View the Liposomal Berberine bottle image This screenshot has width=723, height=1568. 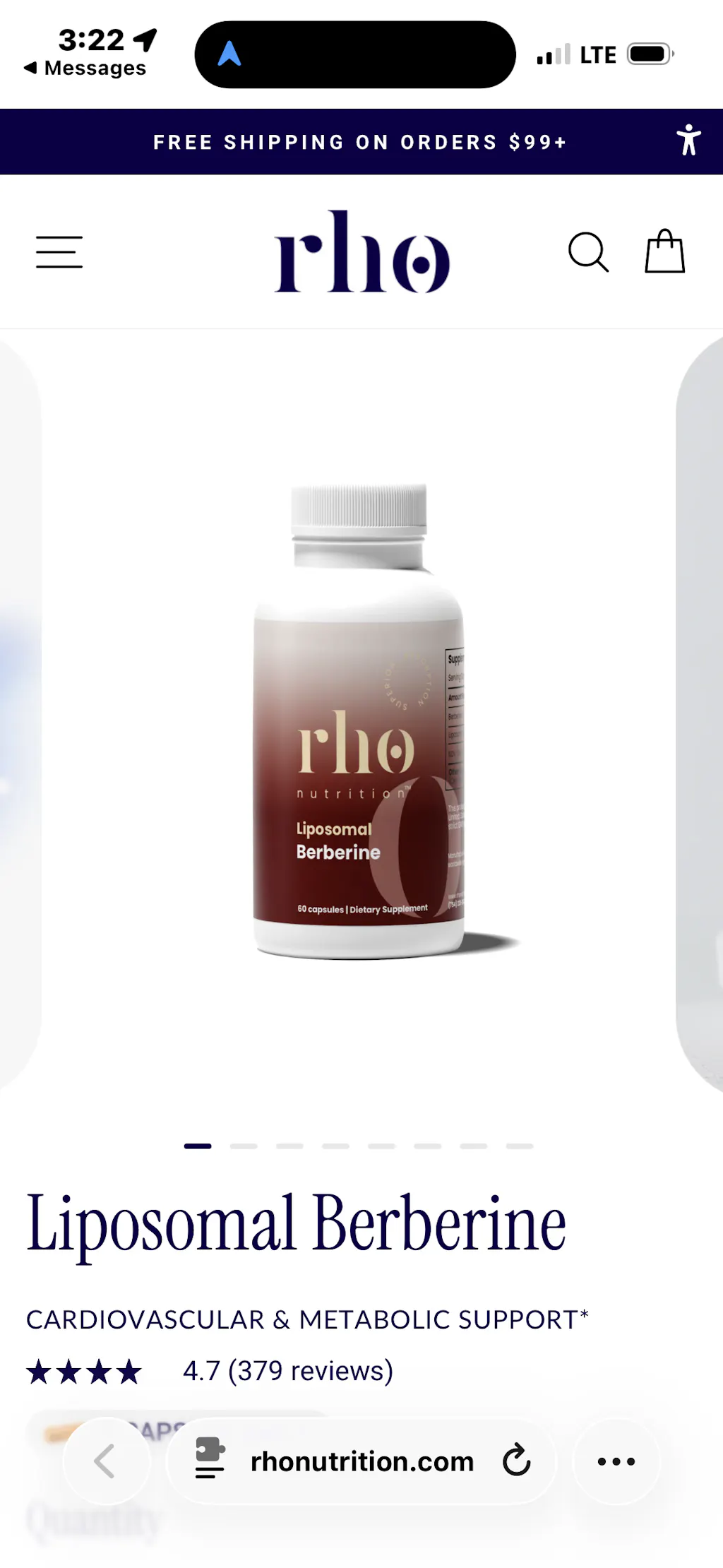[x=359, y=720]
